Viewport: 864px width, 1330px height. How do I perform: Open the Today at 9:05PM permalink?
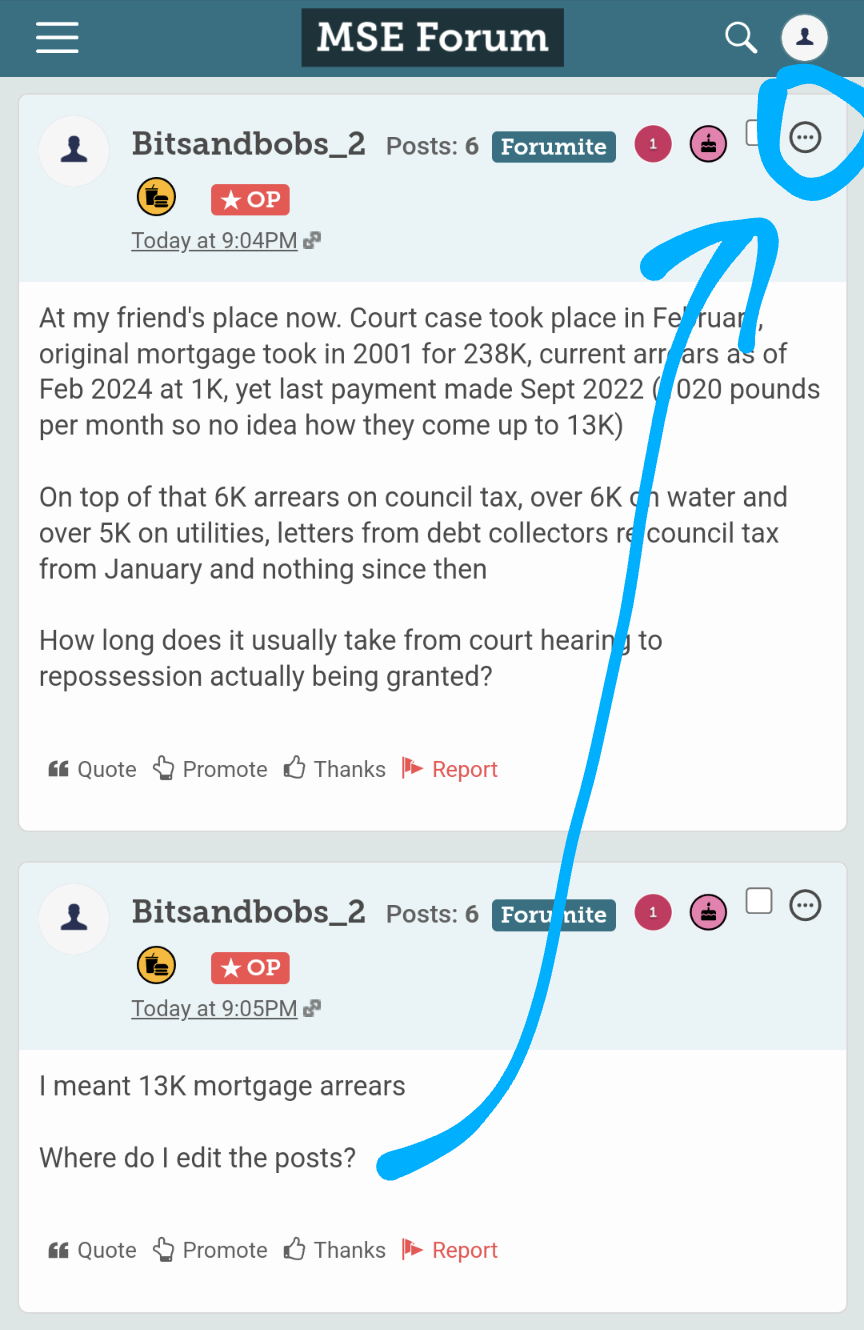(214, 1008)
